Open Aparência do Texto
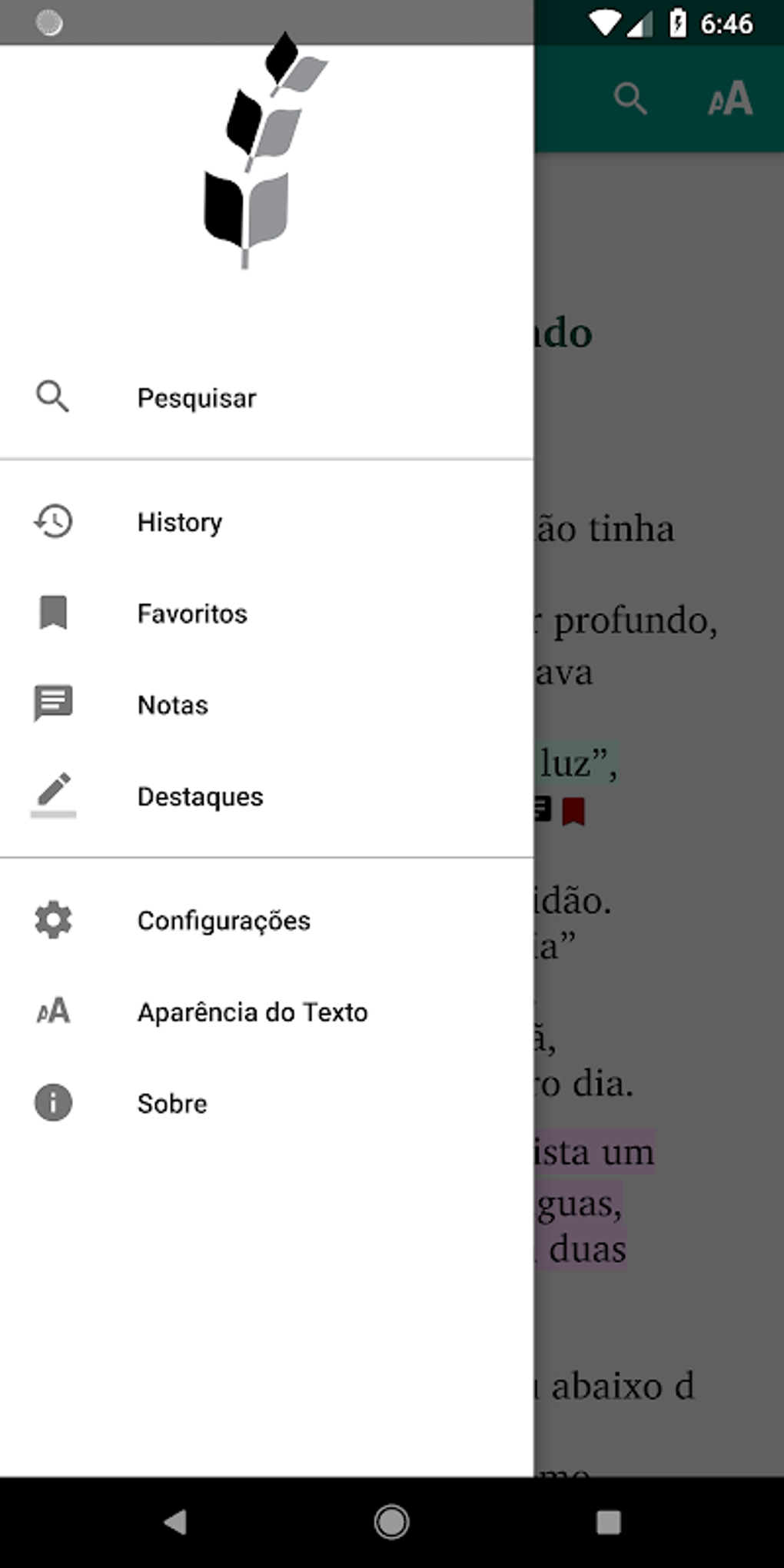 pos(252,1012)
